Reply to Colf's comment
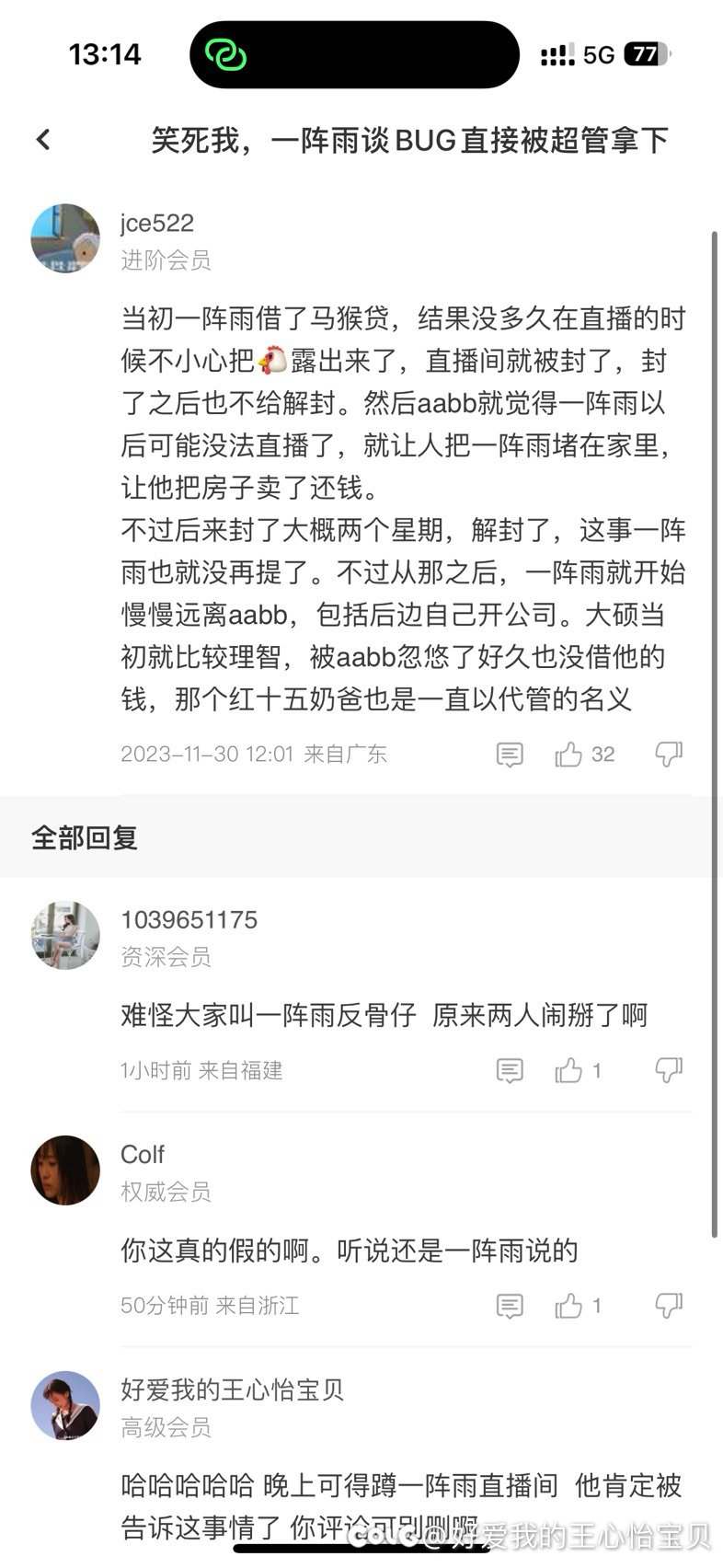 (x=510, y=1307)
